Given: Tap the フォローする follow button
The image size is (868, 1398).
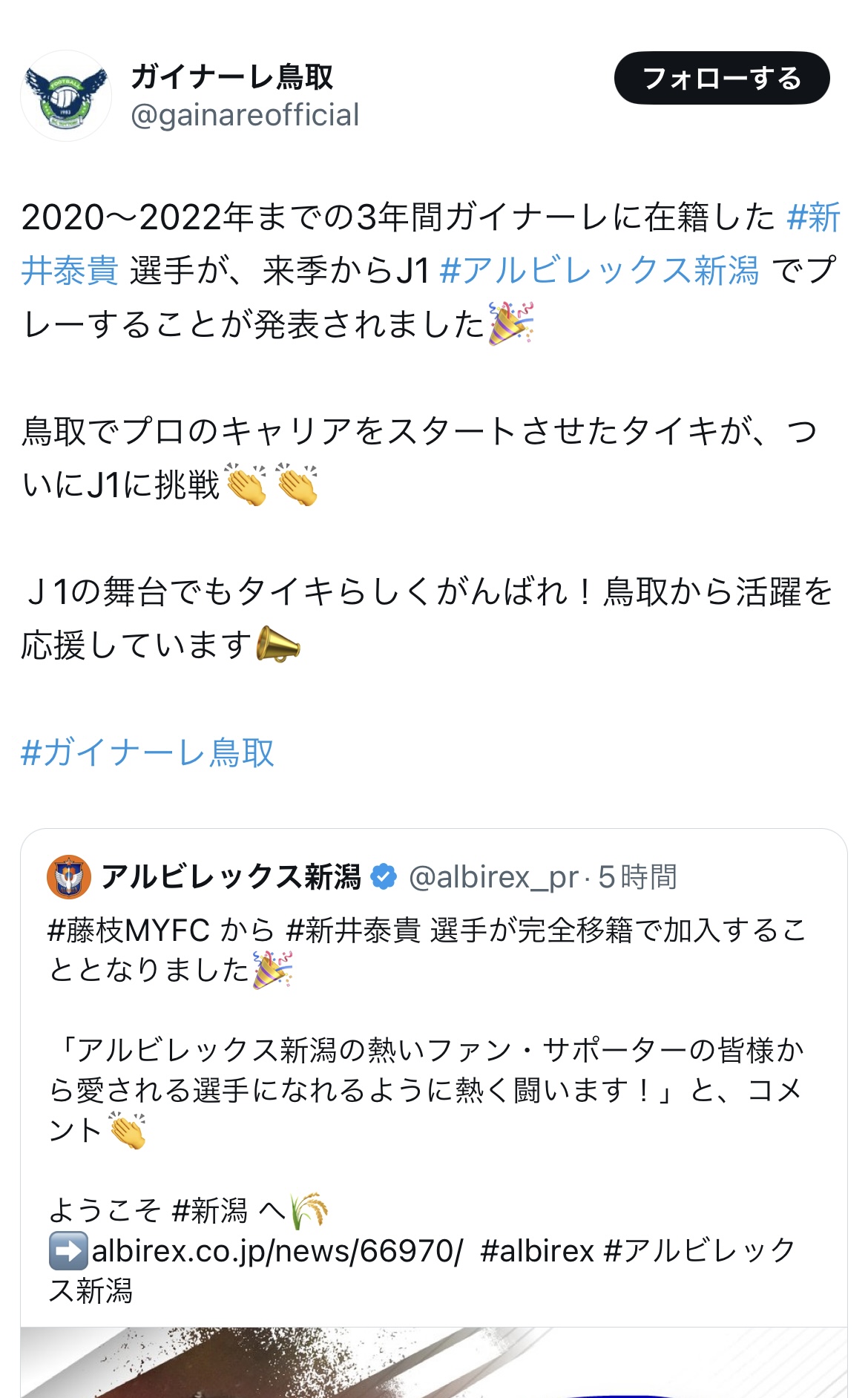Looking at the screenshot, I should (721, 78).
